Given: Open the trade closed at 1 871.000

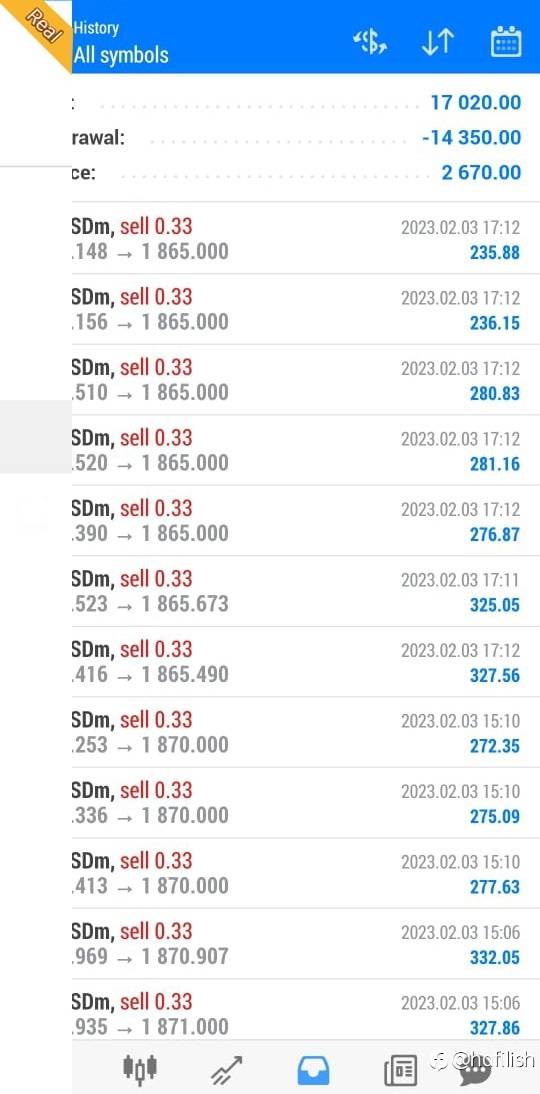Looking at the screenshot, I should click(x=306, y=1010).
